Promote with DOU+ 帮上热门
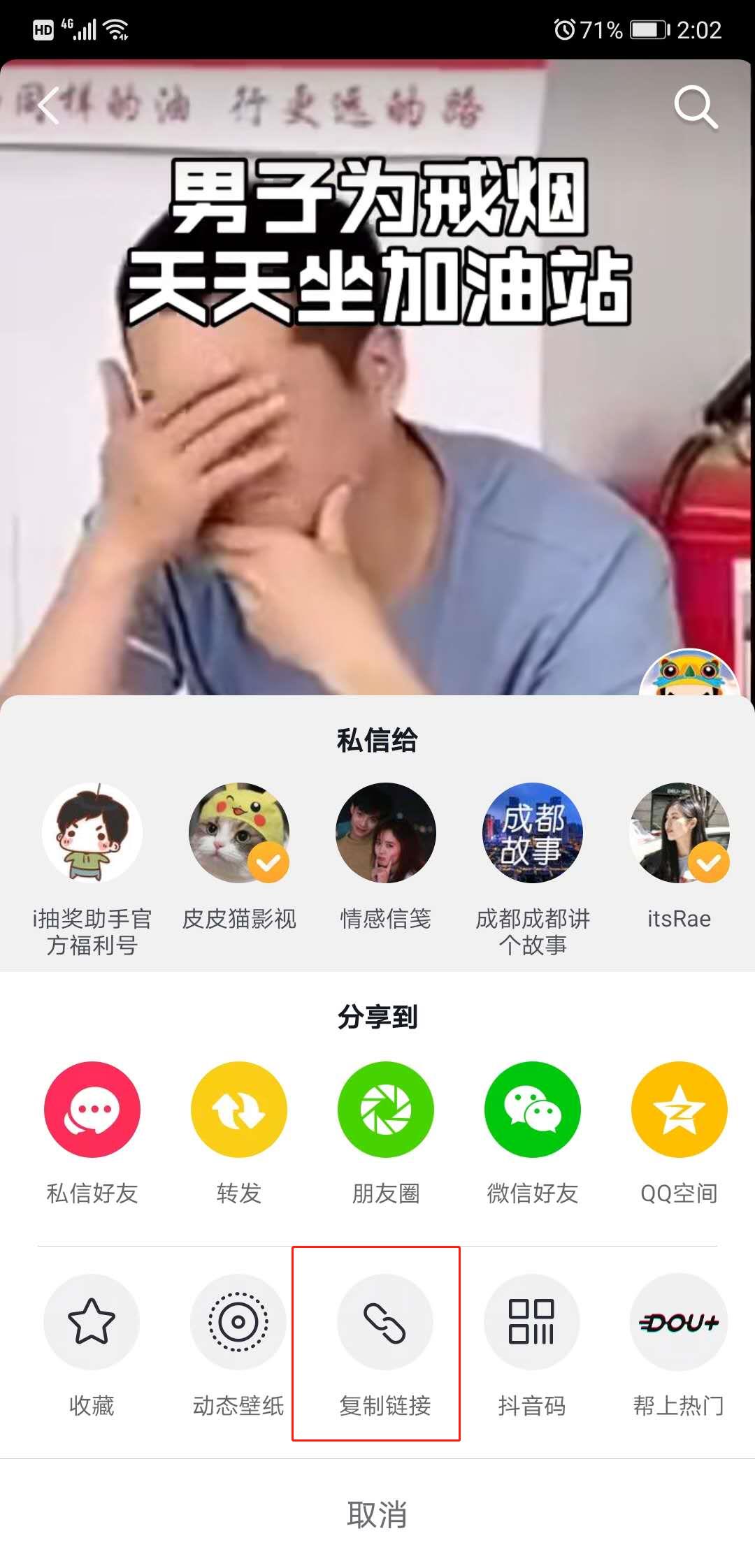The width and height of the screenshot is (755, 1568). pyautogui.click(x=679, y=1322)
